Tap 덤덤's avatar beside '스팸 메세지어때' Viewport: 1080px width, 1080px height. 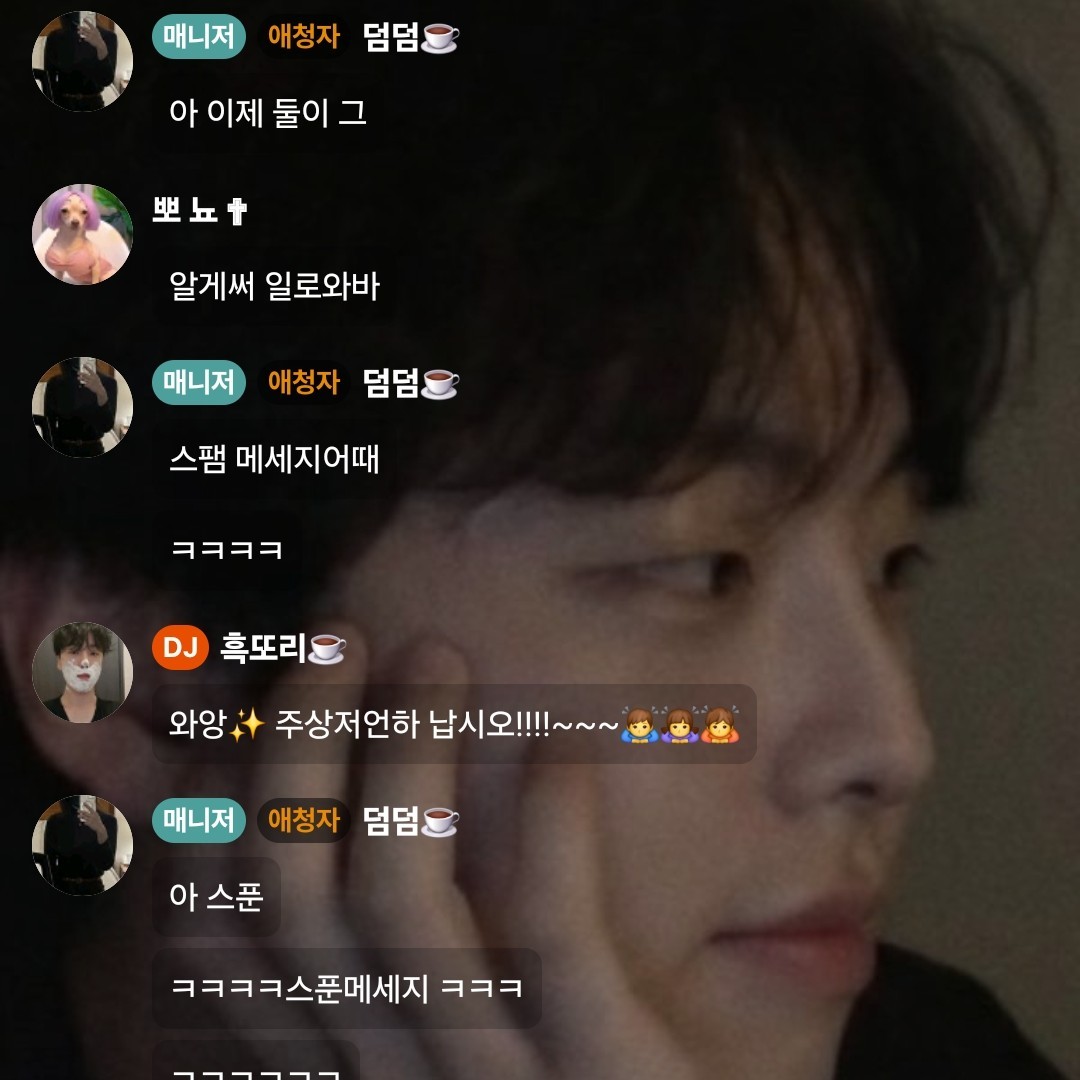tap(82, 408)
